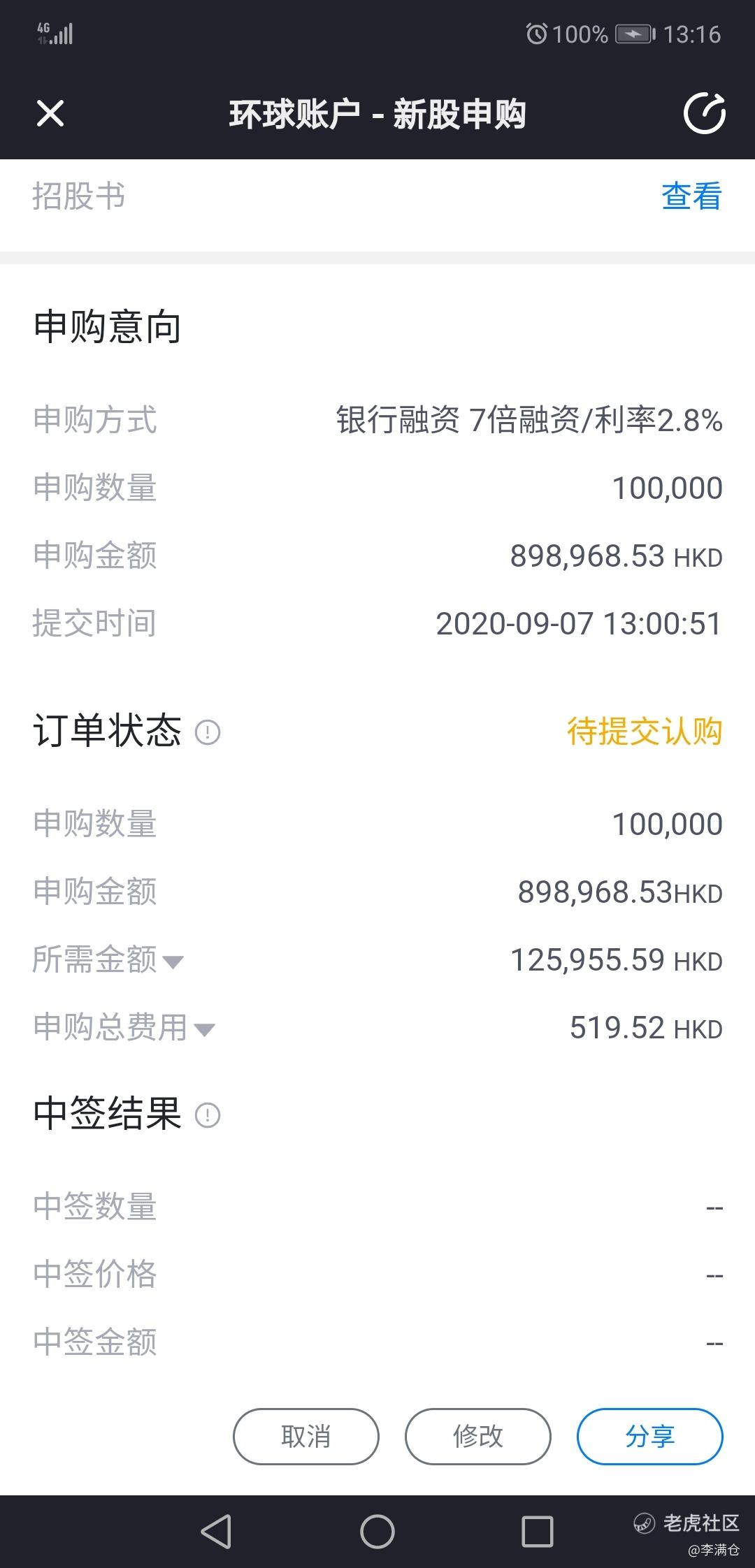The image size is (755, 1568).
Task: Show info about 订单状态
Action: [208, 732]
